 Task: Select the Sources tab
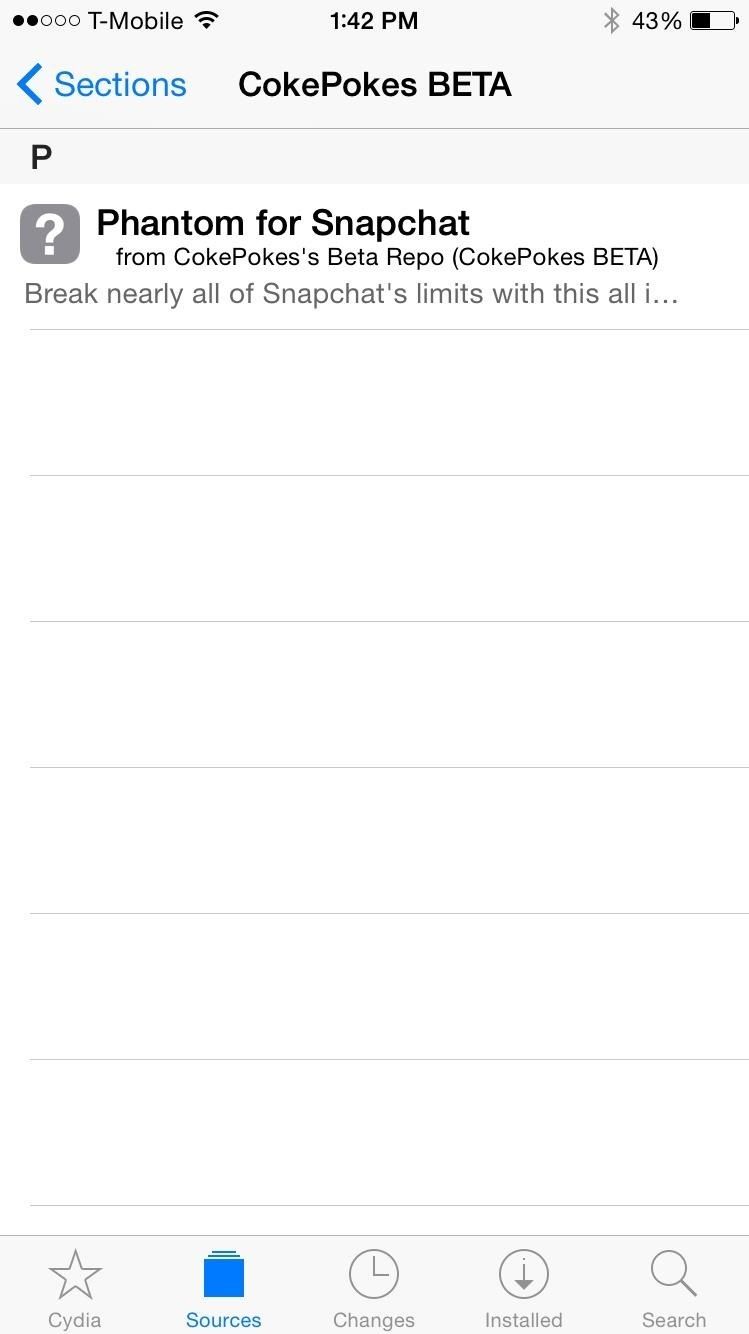pyautogui.click(x=223, y=1288)
